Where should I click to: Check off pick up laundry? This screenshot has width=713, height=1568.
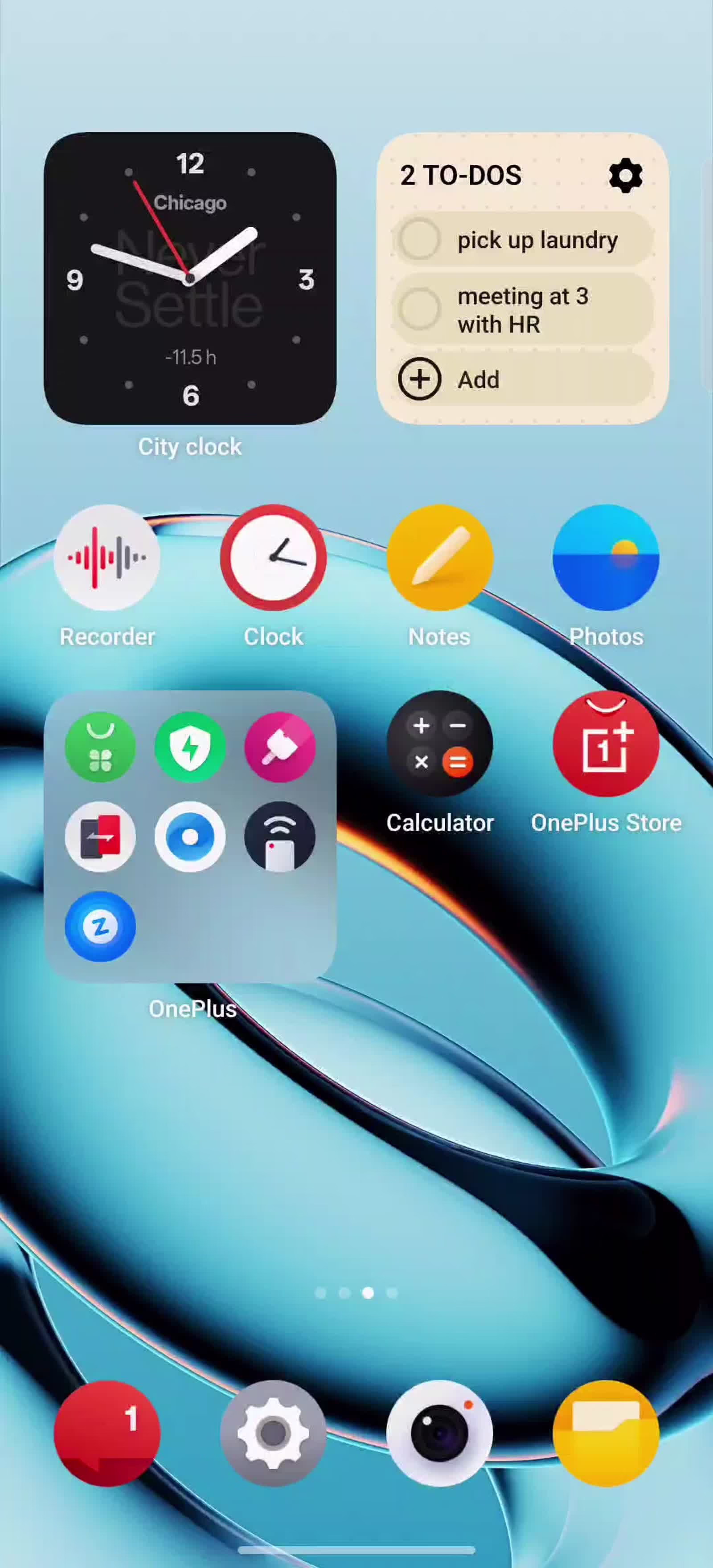tap(419, 240)
